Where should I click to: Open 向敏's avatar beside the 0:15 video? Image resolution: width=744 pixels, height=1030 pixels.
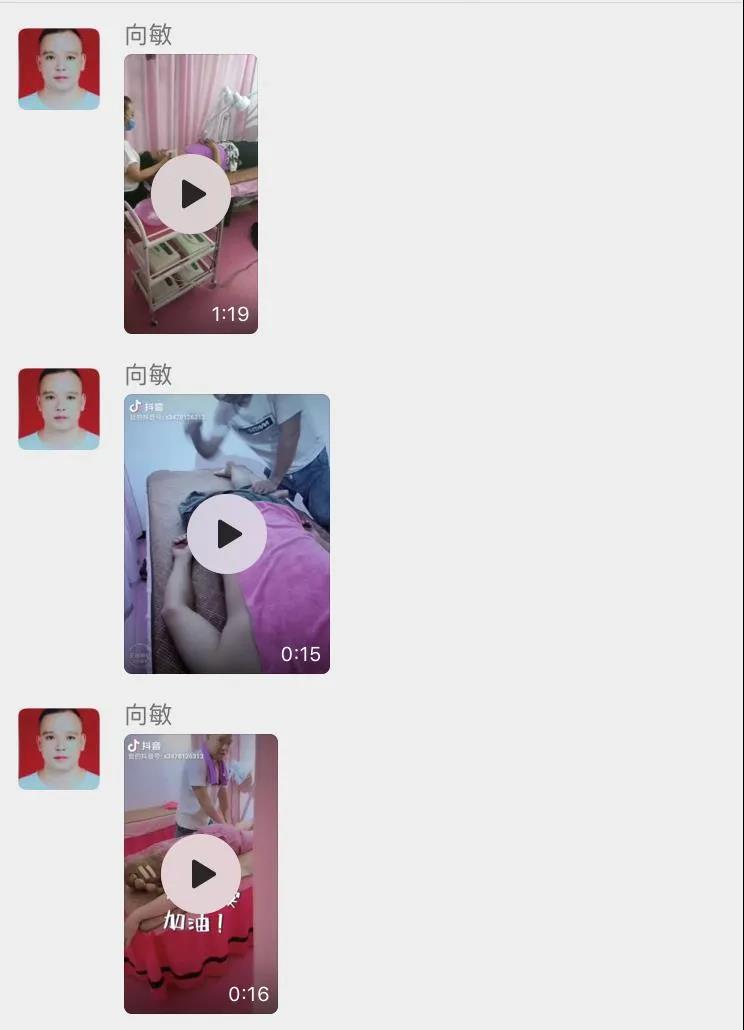coord(59,409)
